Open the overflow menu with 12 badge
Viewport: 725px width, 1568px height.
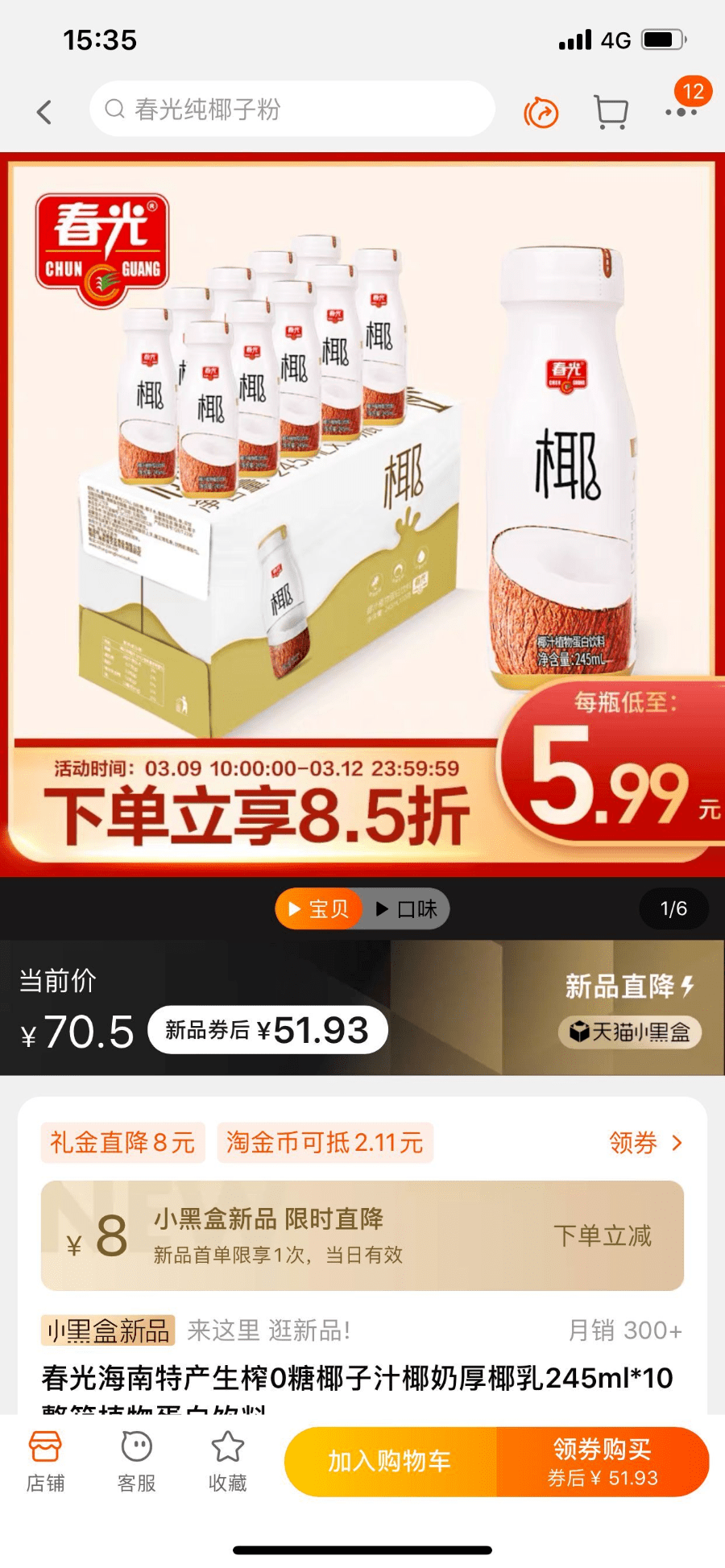pos(681,111)
